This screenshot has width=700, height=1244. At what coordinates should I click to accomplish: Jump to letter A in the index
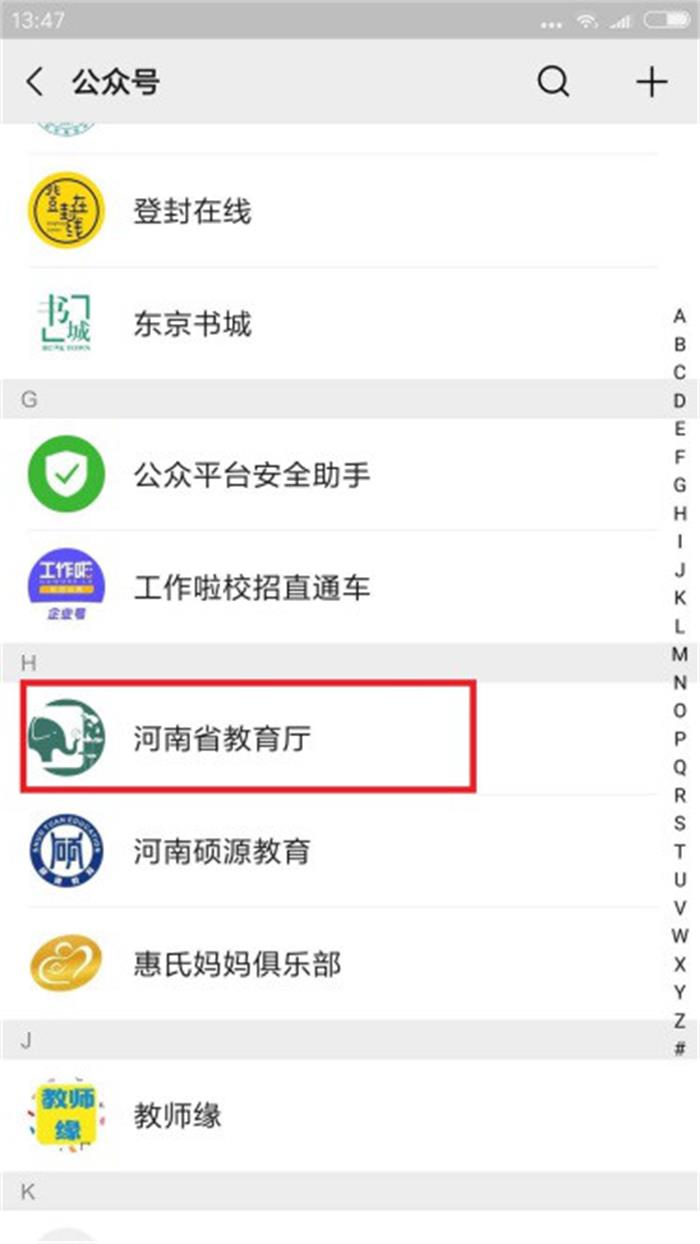point(680,317)
